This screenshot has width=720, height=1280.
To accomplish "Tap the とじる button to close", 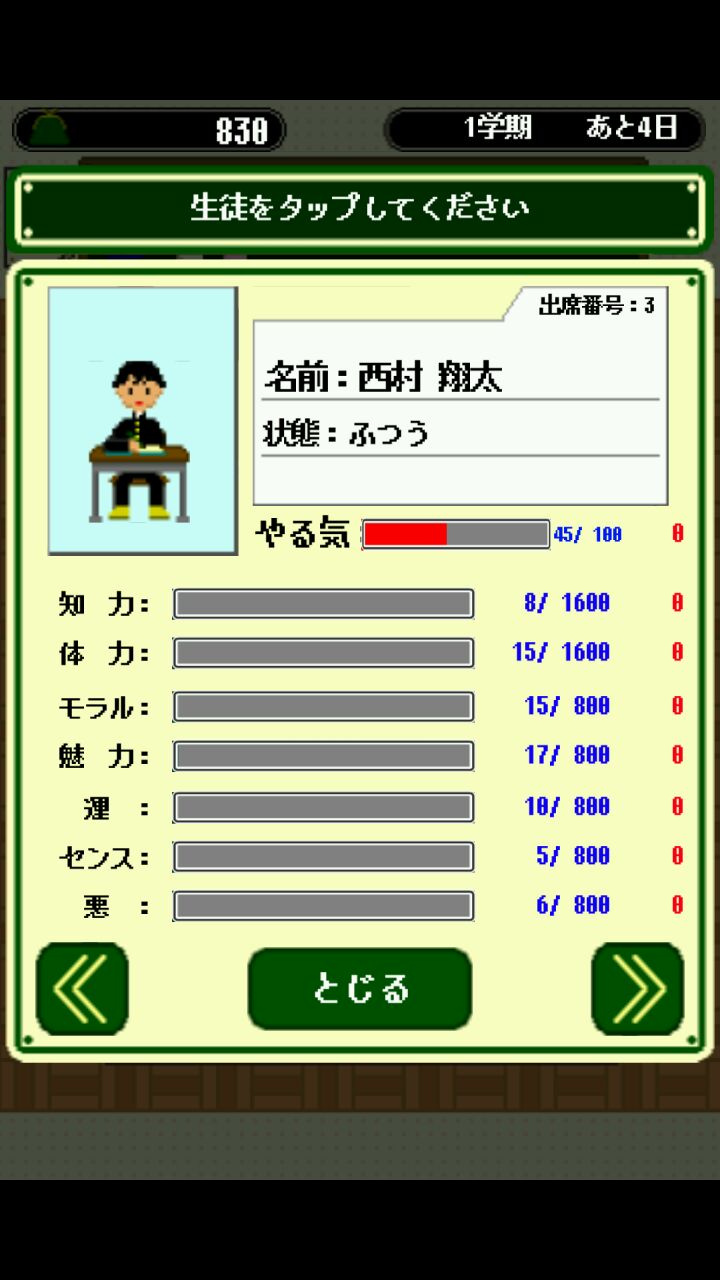I will 360,989.
